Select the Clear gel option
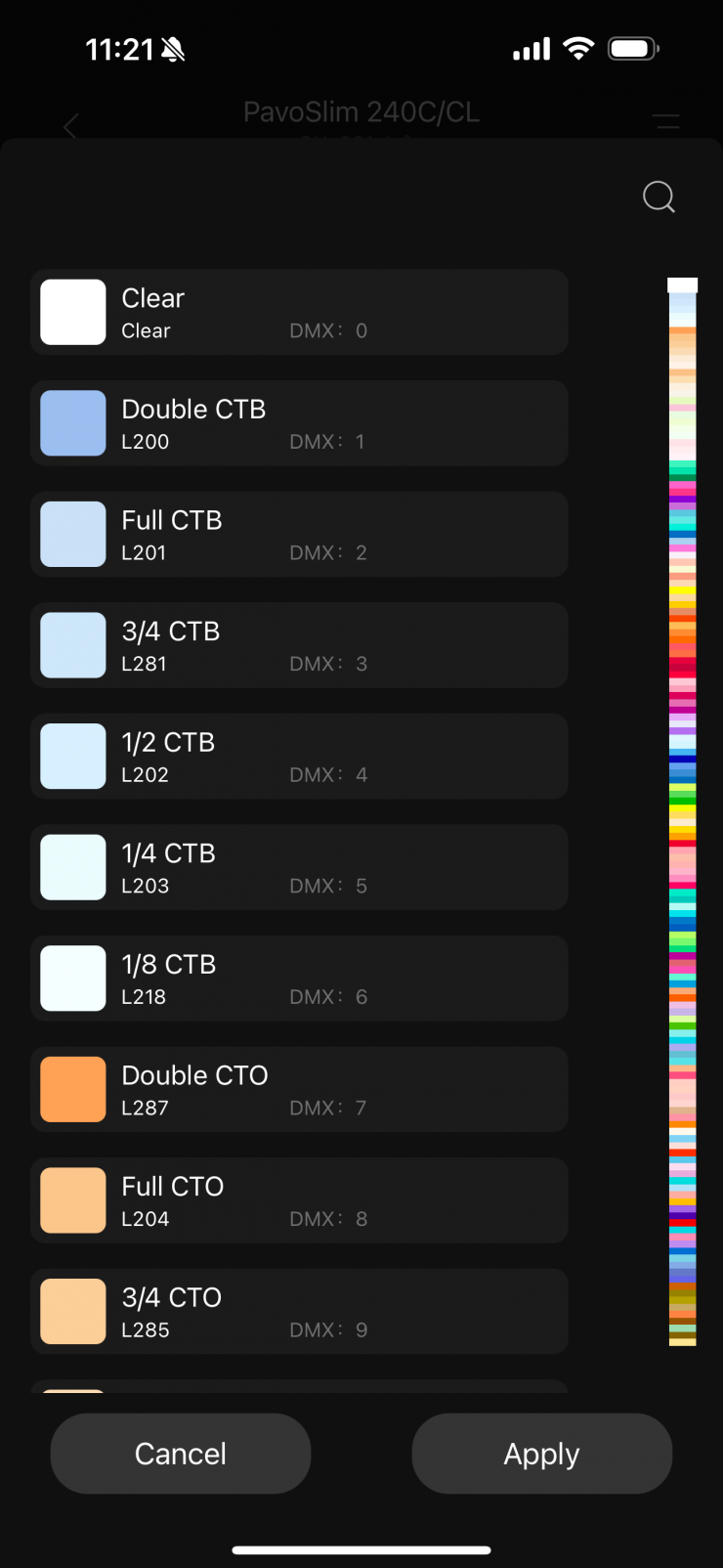The height and width of the screenshot is (1568, 723). (x=299, y=313)
